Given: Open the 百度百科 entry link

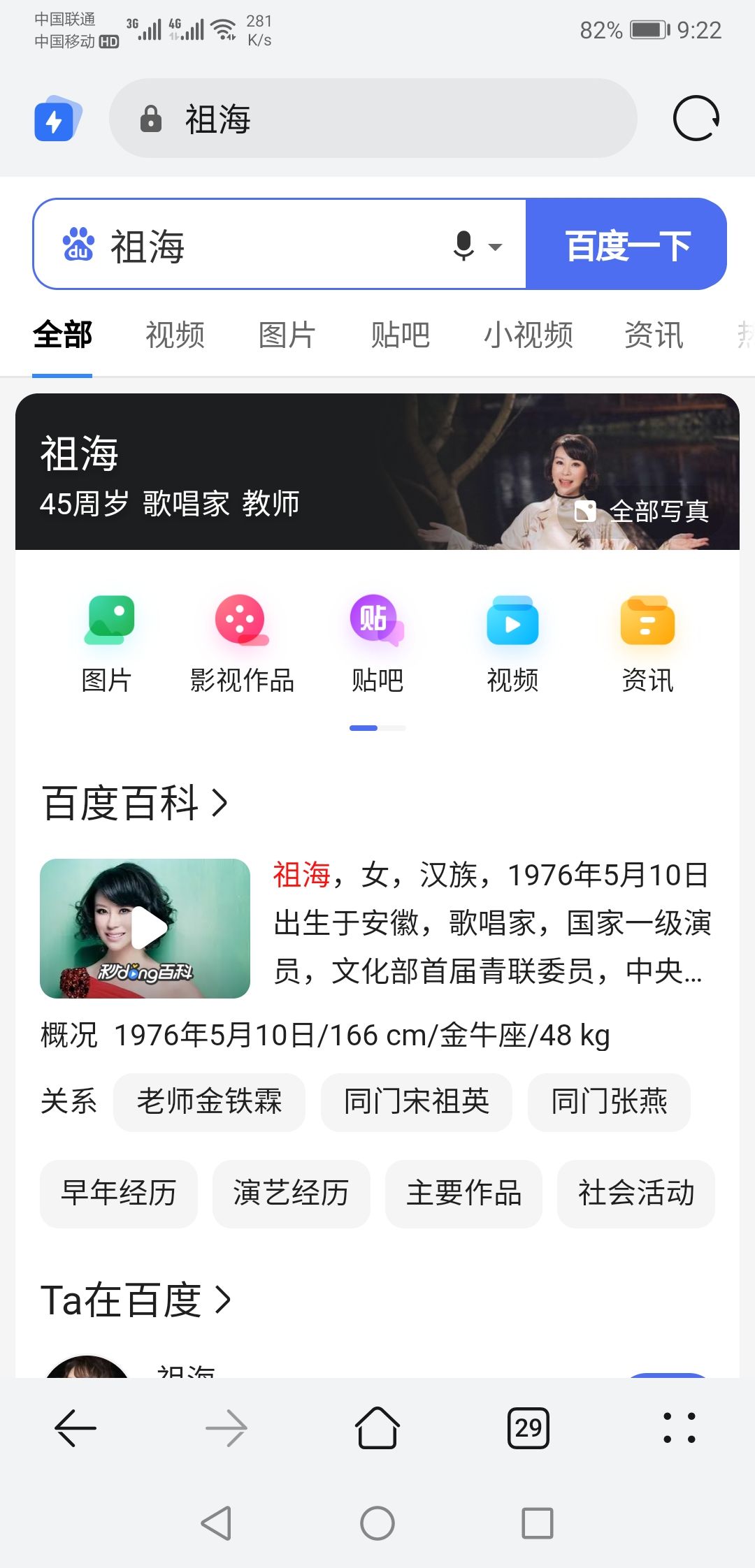Looking at the screenshot, I should [x=135, y=803].
